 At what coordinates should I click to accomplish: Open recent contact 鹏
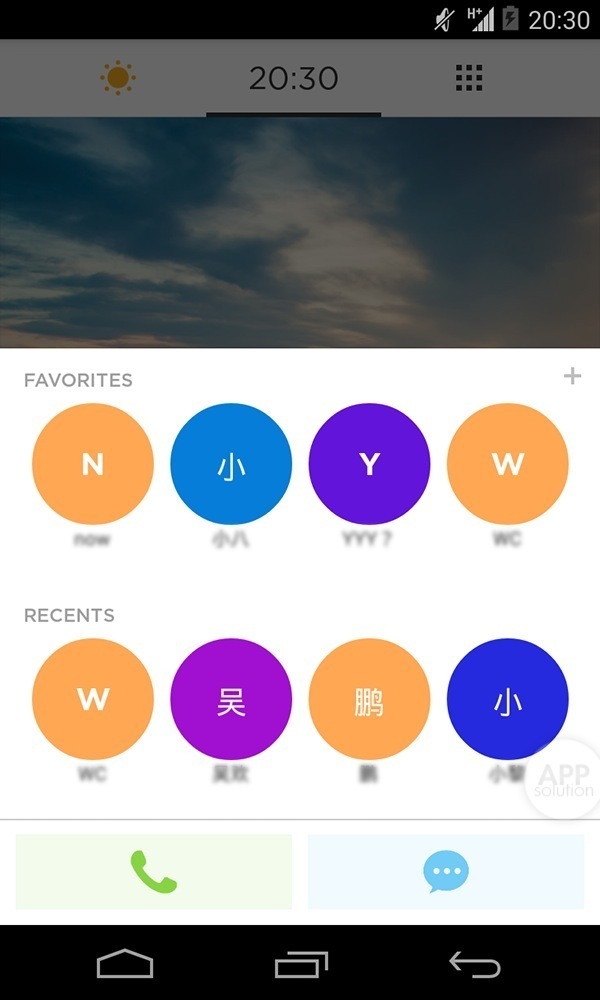369,699
